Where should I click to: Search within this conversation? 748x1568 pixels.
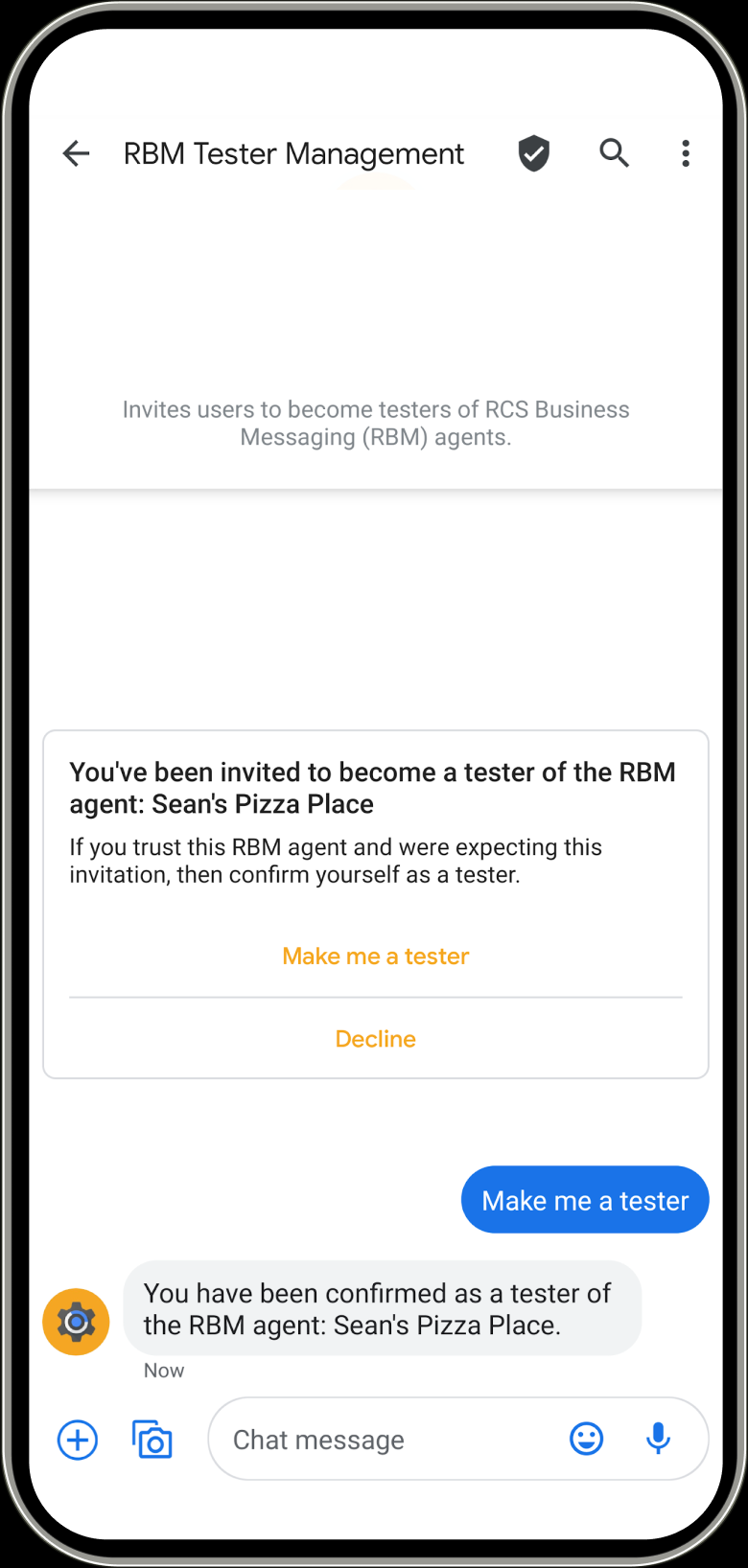(x=614, y=153)
